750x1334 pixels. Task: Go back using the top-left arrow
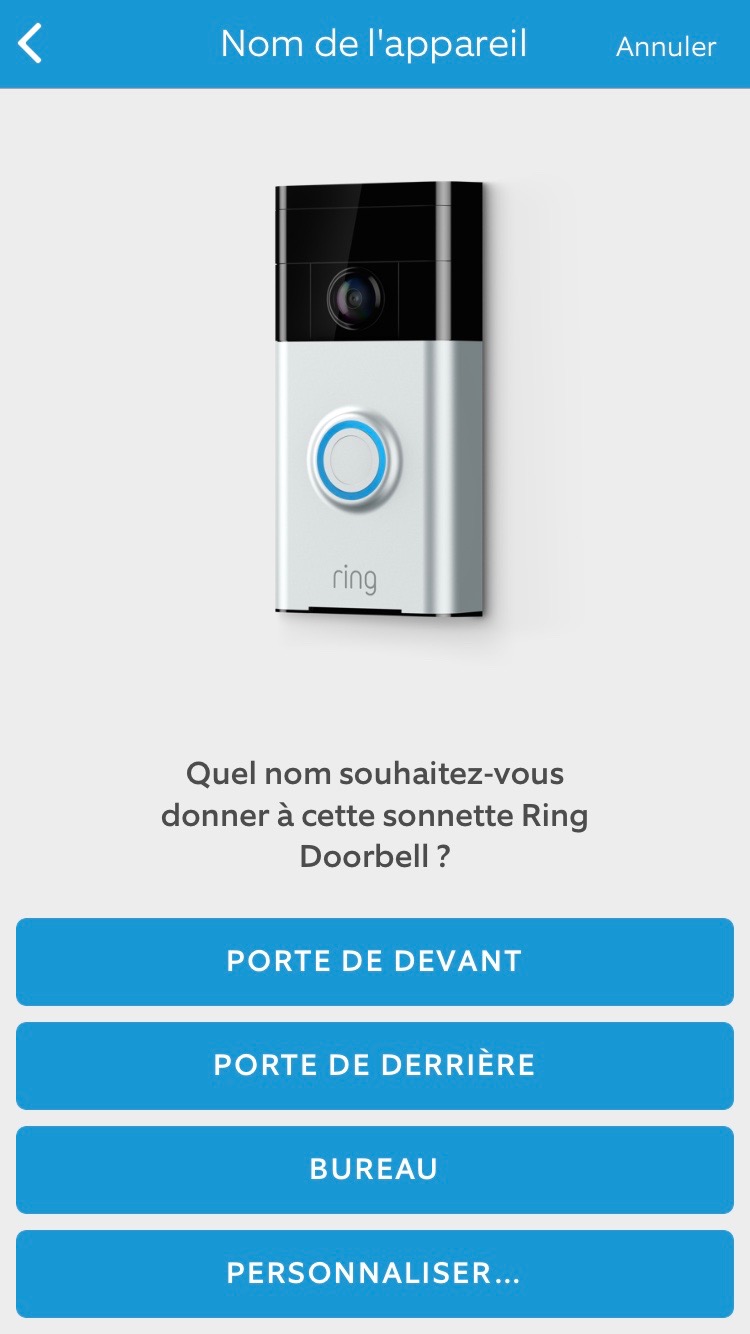31,45
